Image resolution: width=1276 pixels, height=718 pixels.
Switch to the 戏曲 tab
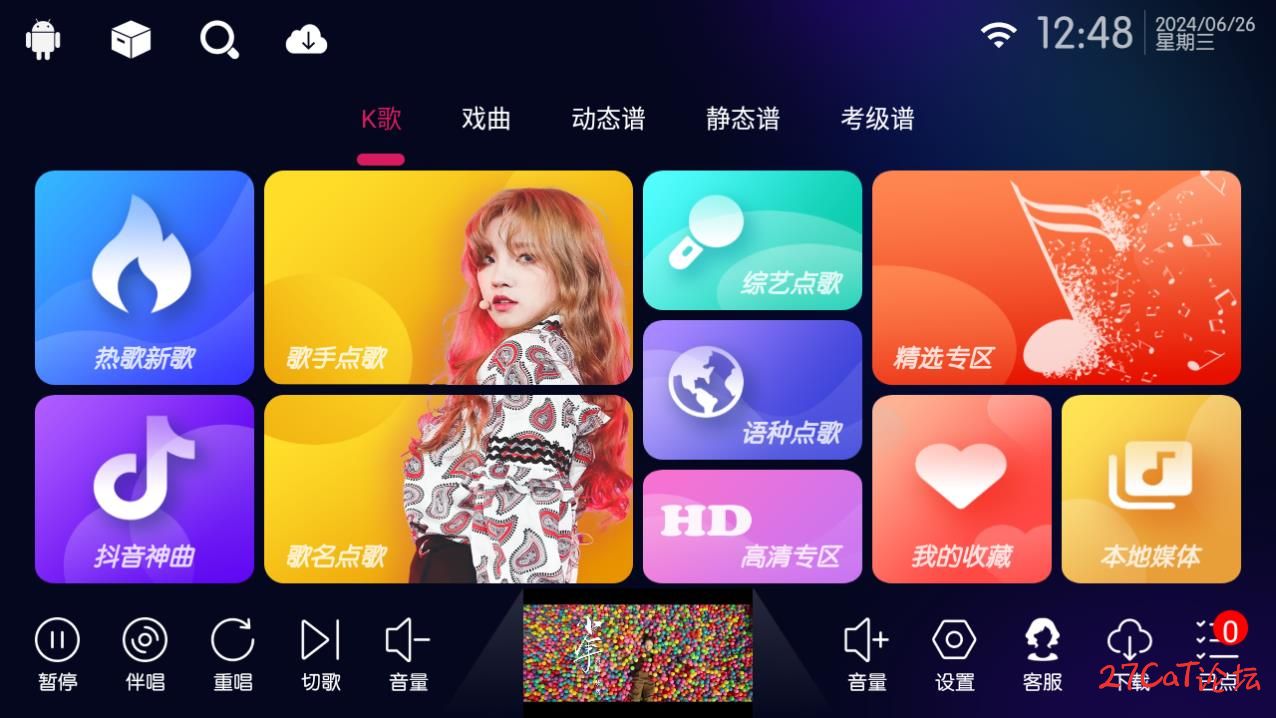486,119
